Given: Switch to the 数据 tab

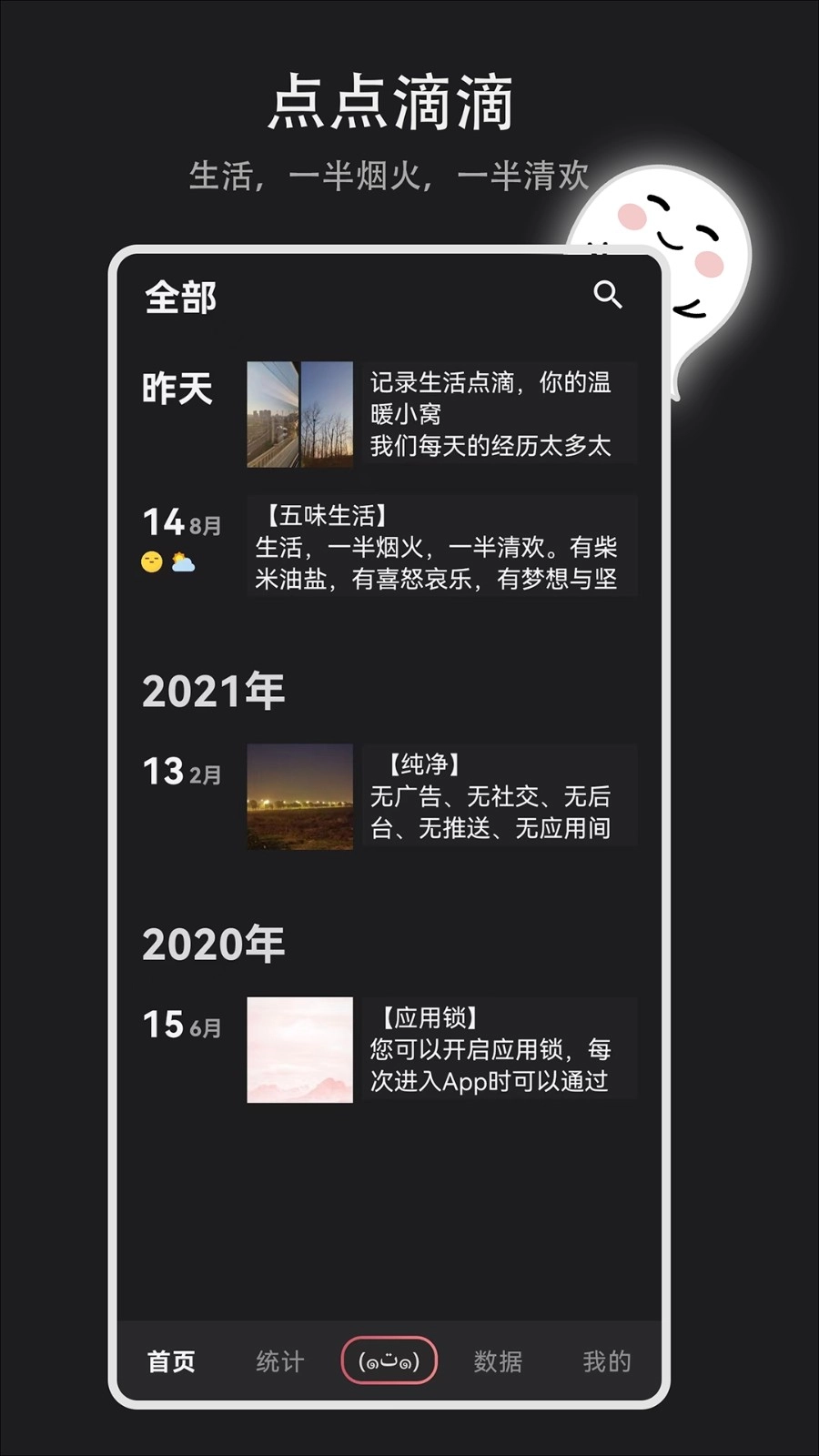Looking at the screenshot, I should [499, 1360].
